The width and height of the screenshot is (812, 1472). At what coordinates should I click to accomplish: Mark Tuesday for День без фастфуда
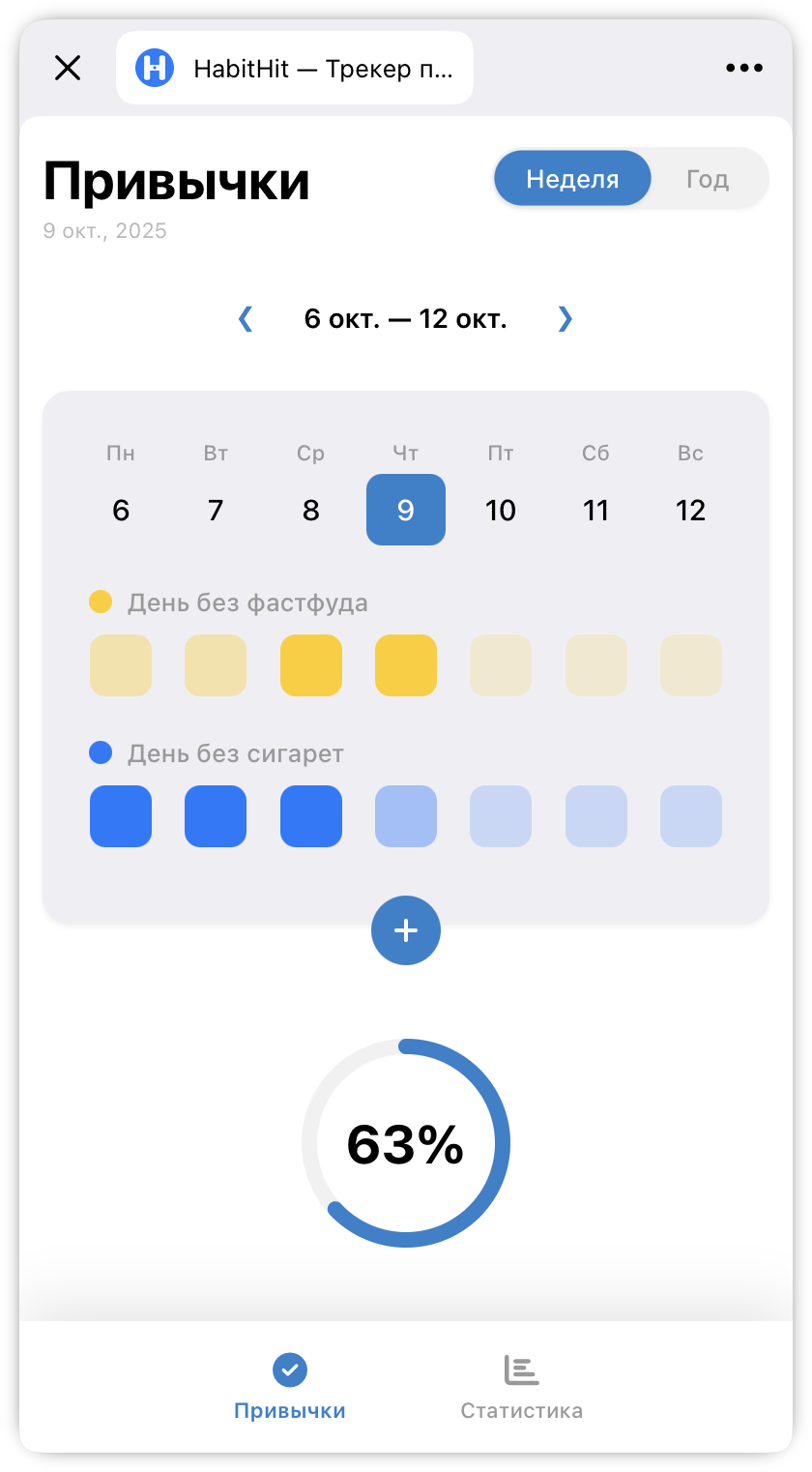click(216, 665)
